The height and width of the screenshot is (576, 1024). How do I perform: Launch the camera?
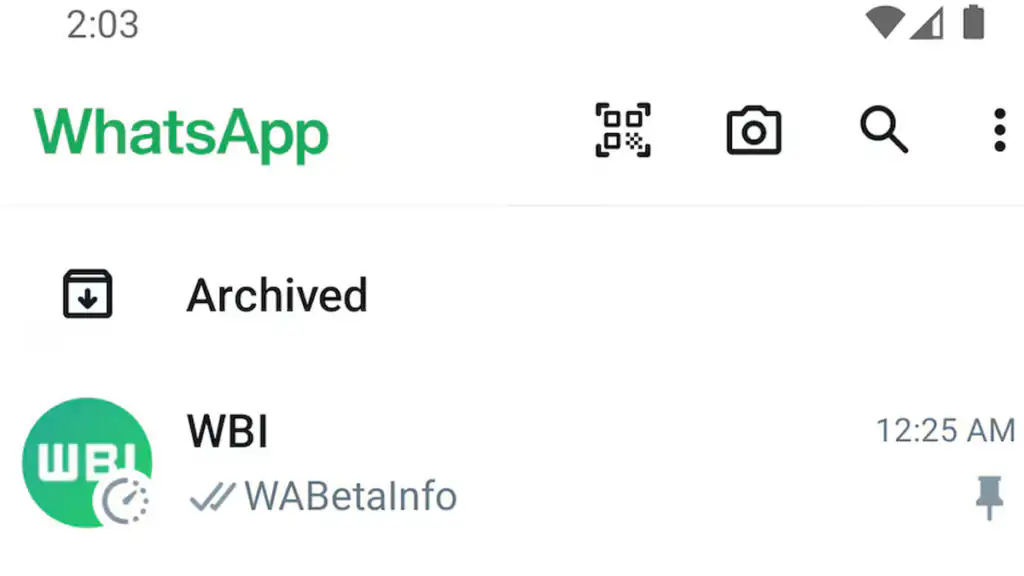point(753,131)
